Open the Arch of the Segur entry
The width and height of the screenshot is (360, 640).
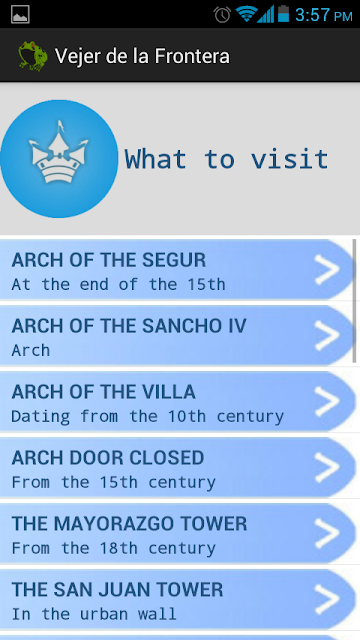tap(178, 270)
